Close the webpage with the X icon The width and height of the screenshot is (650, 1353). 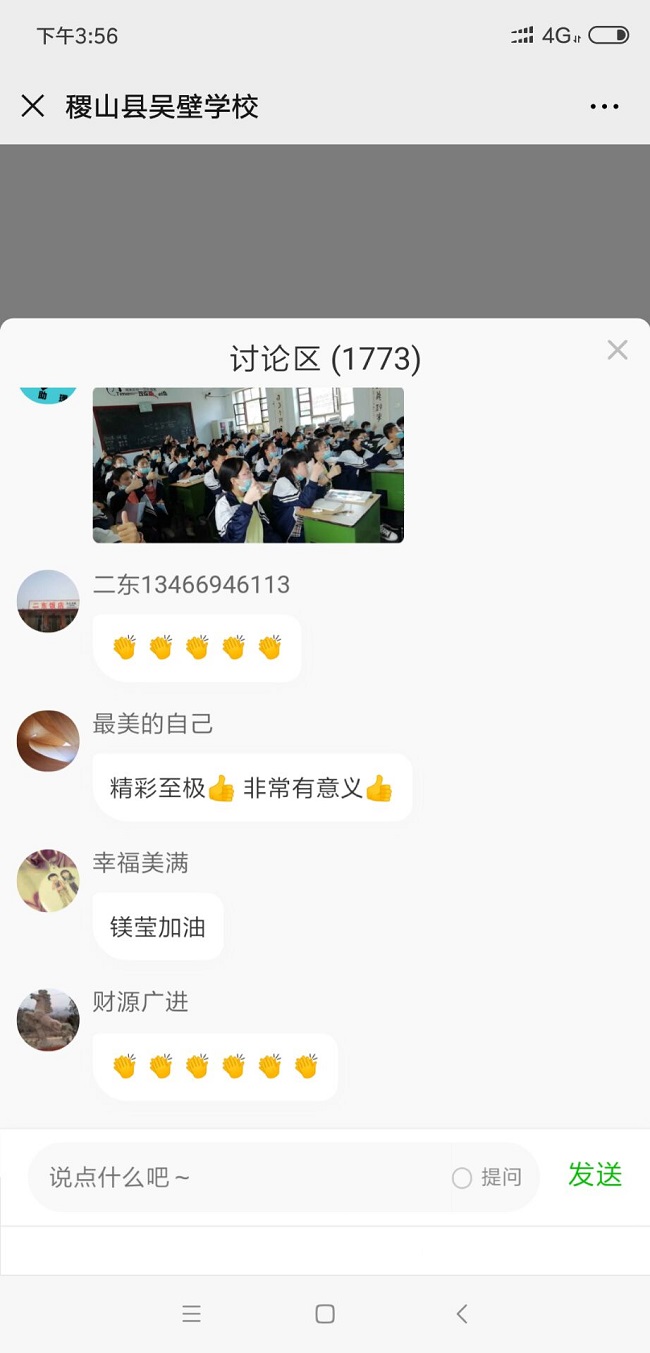(x=33, y=106)
